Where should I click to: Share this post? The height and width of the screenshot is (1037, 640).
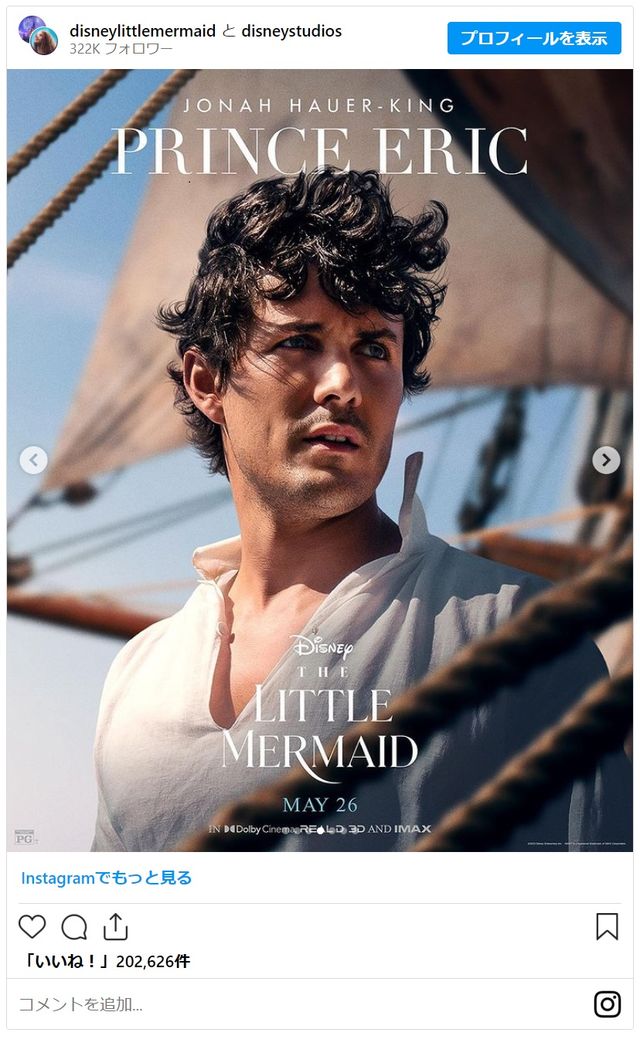click(116, 927)
